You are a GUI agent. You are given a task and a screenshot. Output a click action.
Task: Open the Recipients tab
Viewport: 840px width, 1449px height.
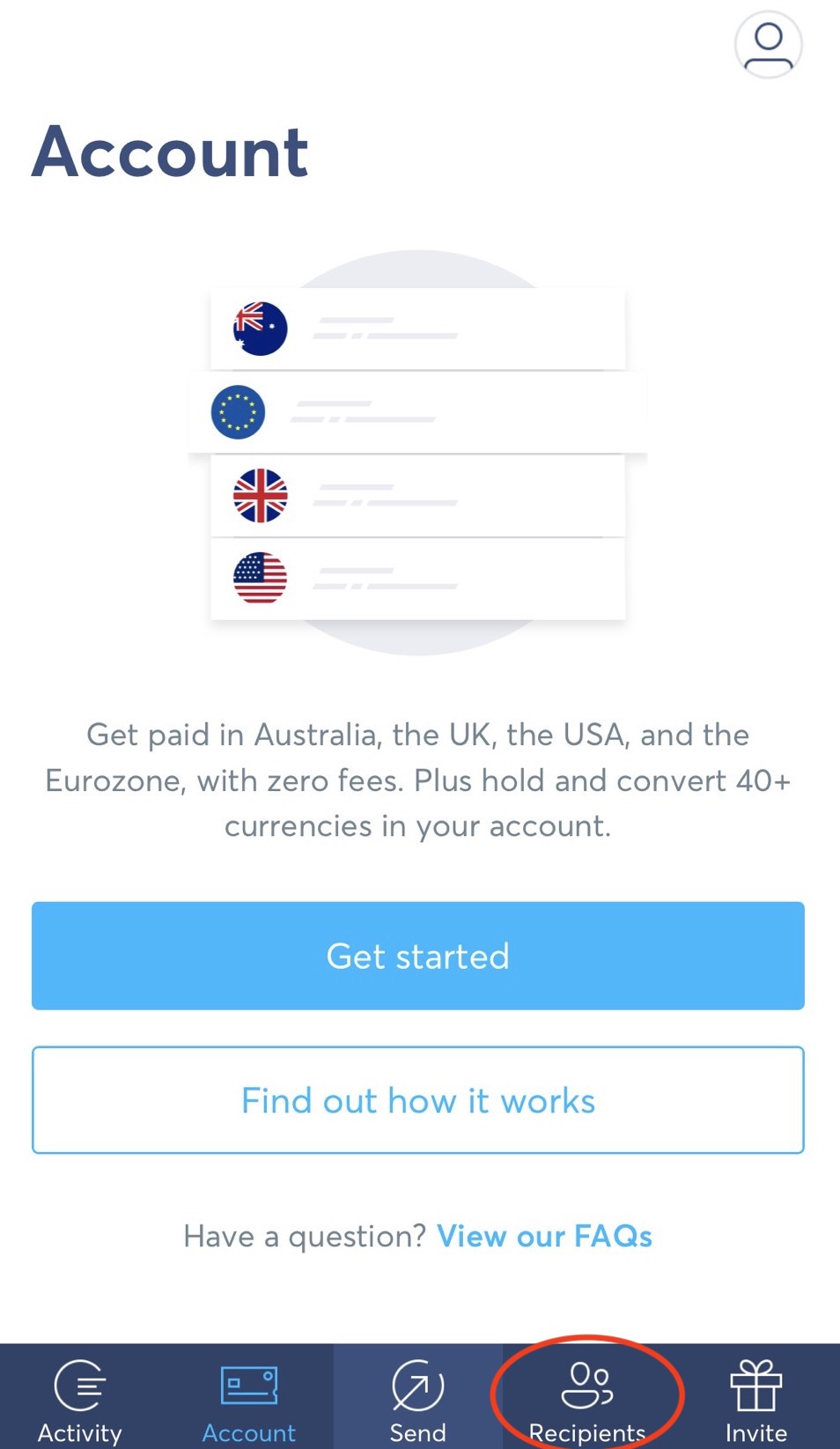[x=587, y=1400]
